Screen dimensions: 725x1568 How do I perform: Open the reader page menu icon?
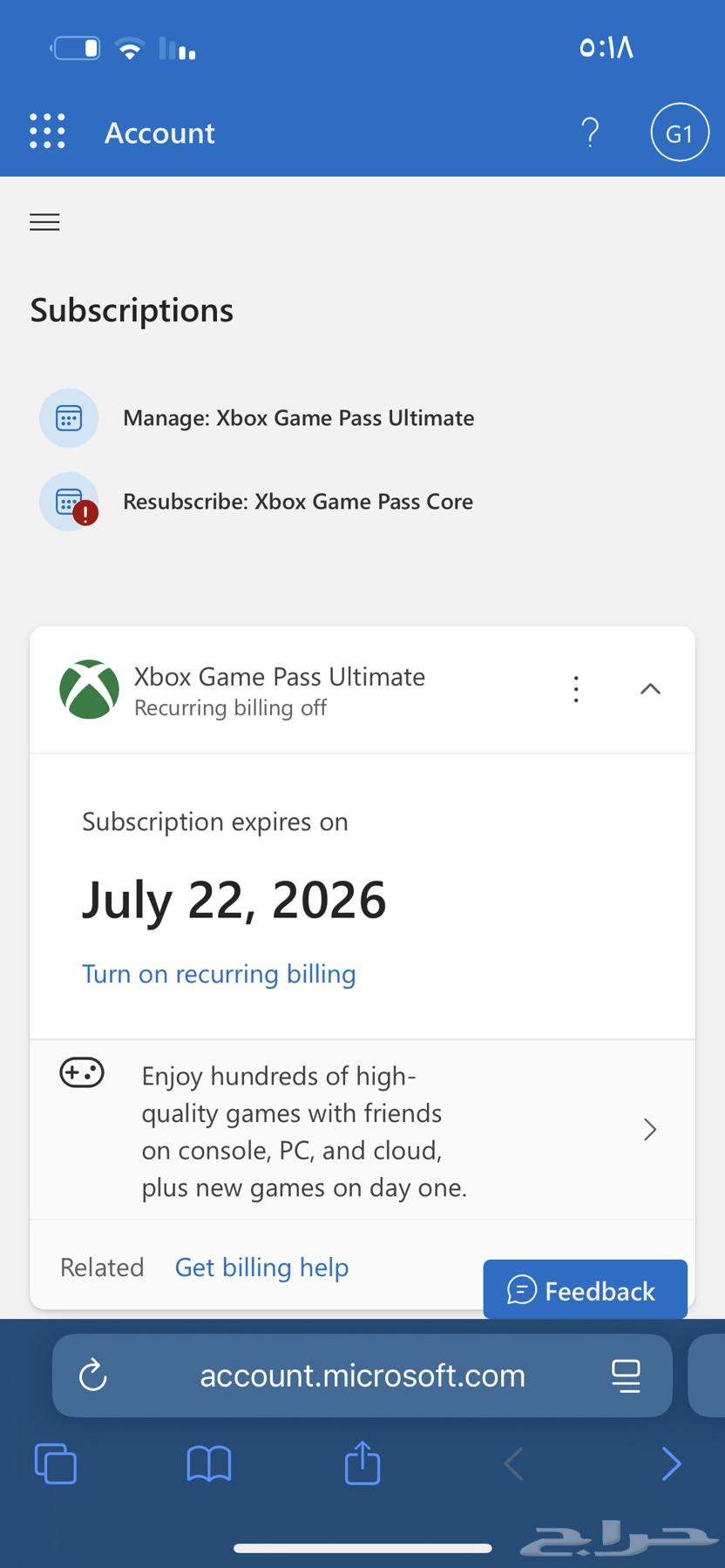(626, 1376)
